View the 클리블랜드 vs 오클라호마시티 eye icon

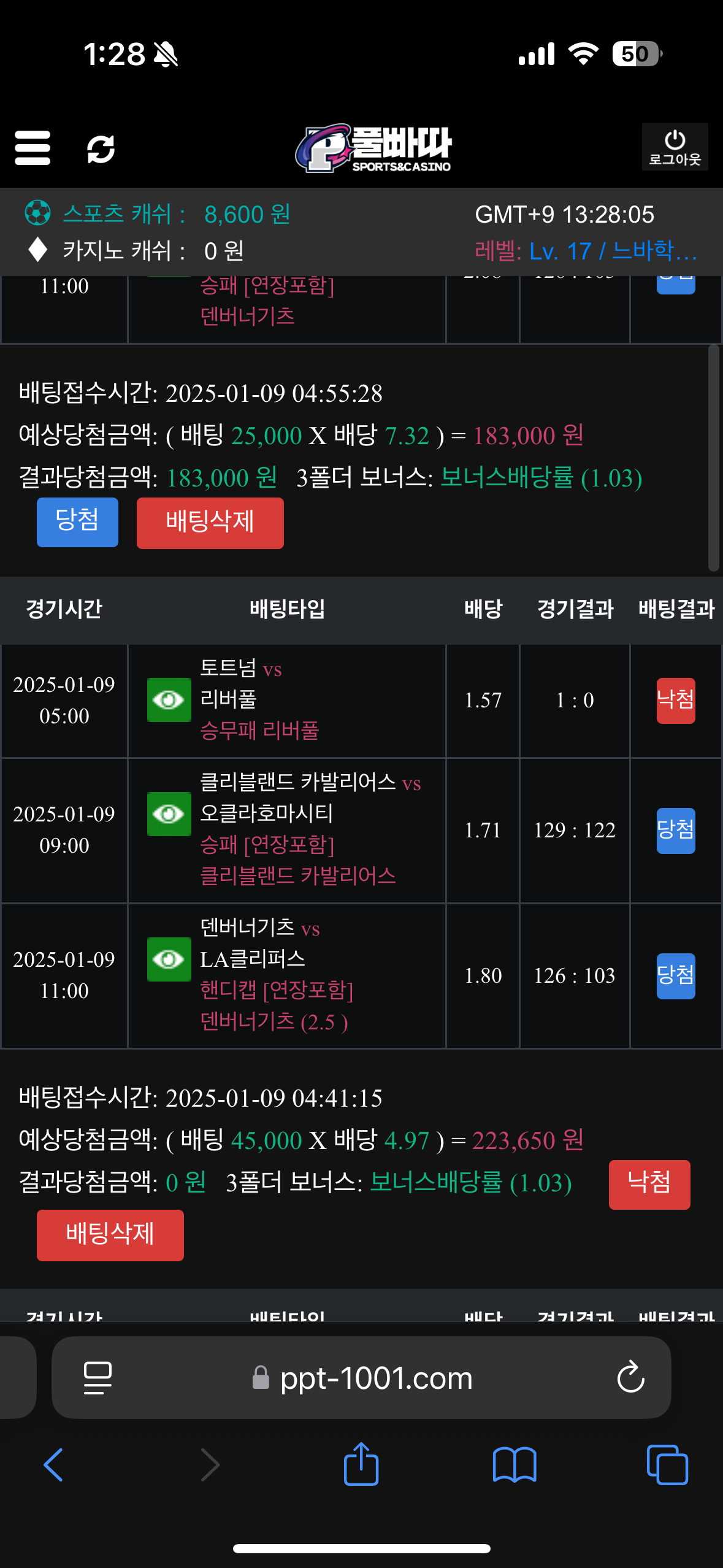169,814
